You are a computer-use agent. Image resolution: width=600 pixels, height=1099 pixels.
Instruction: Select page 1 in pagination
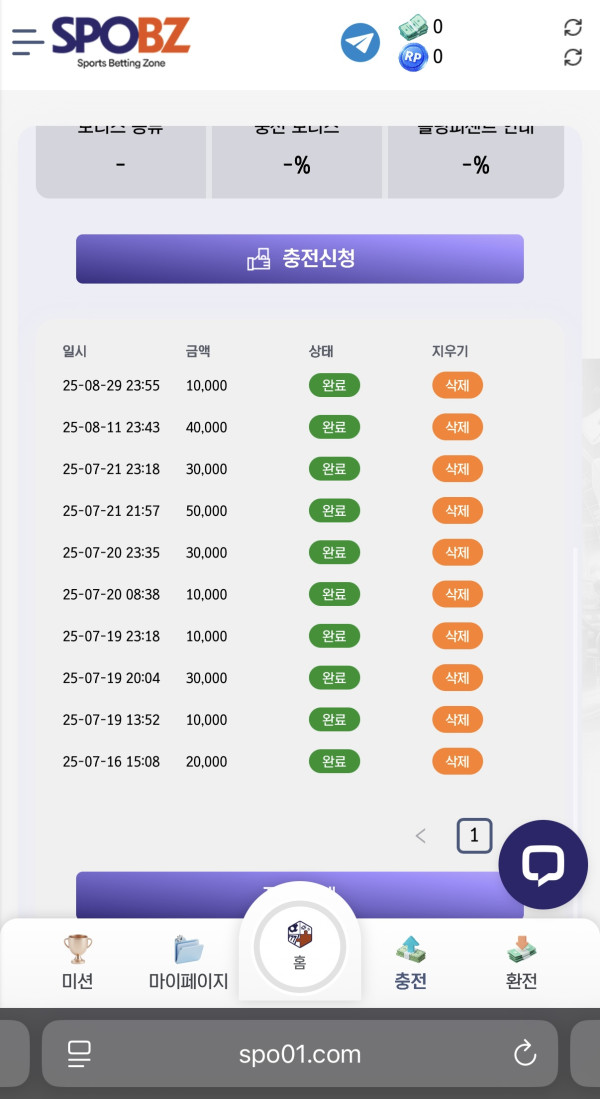[x=475, y=835]
